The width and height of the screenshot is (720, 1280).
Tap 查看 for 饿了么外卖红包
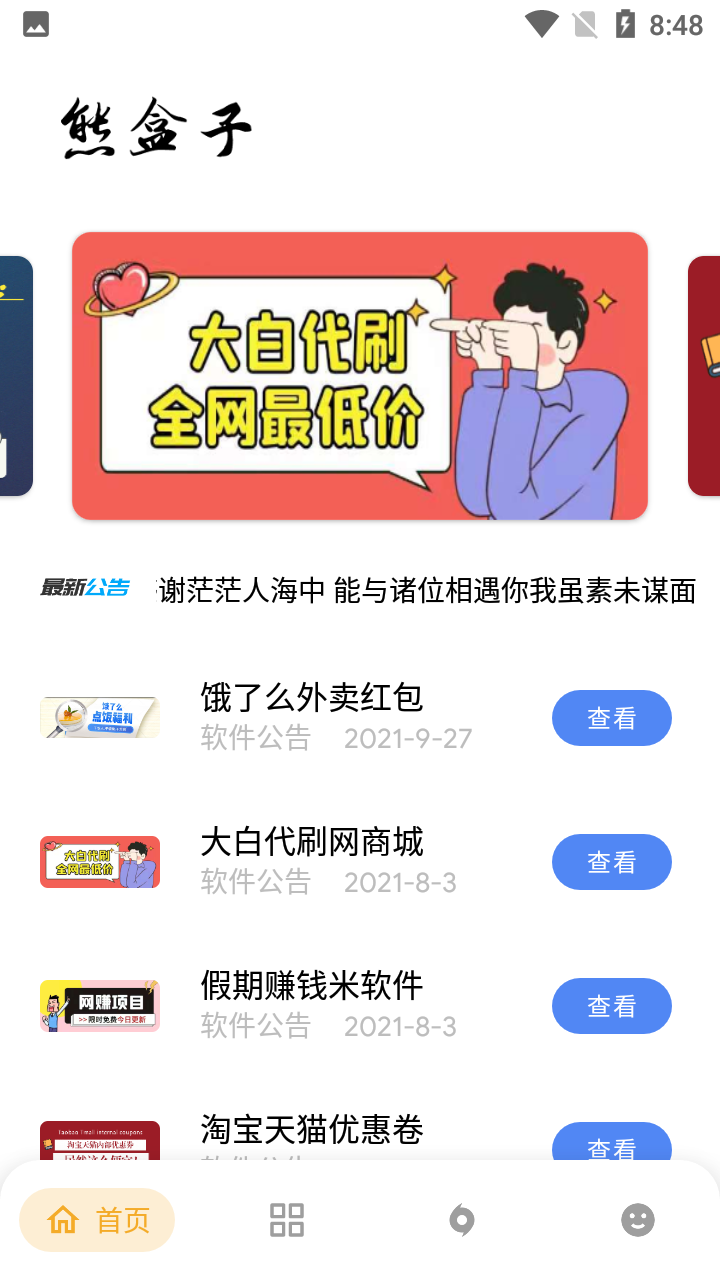pyautogui.click(x=611, y=718)
